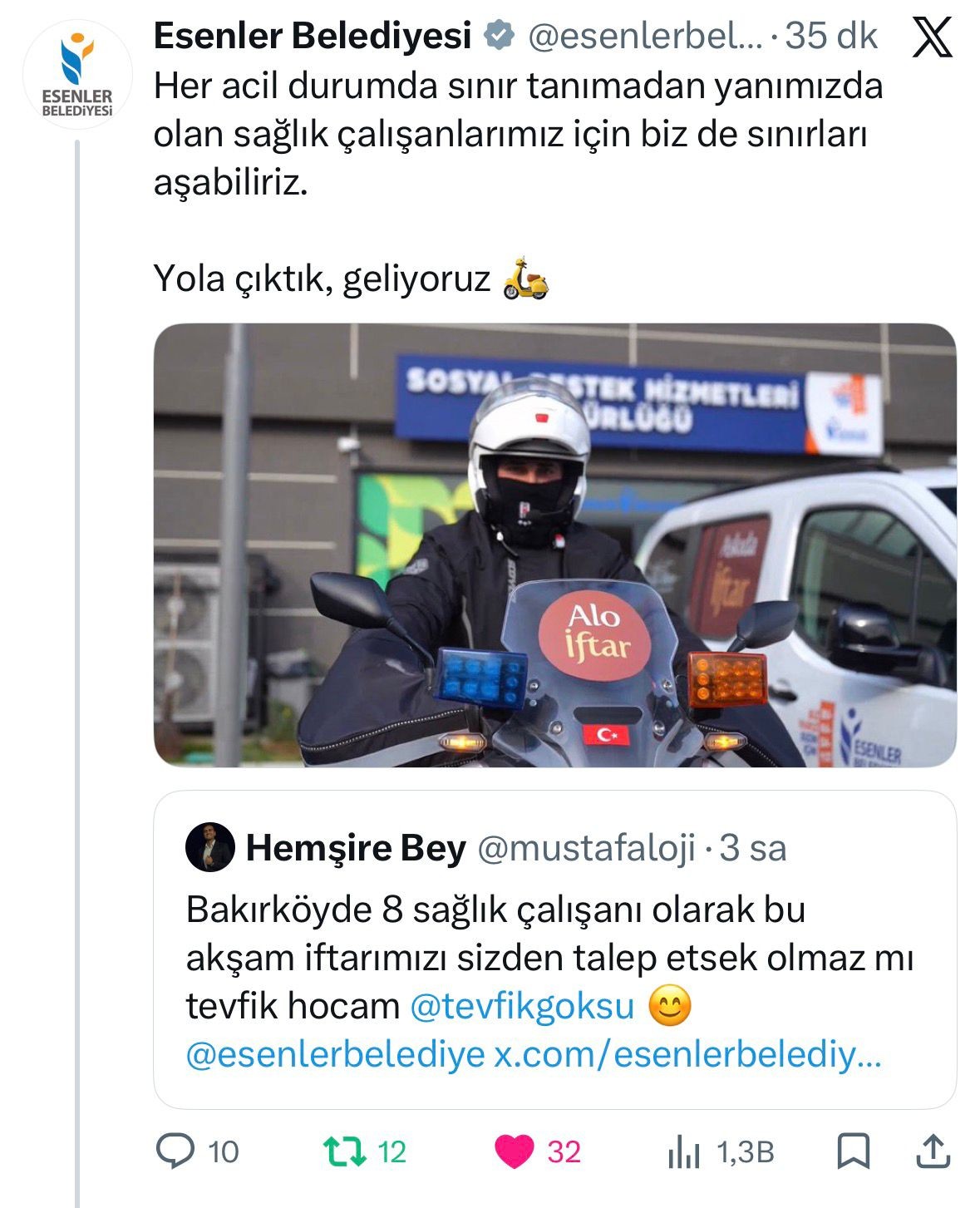Reply to the Esenler Belediyesi post
The width and height of the screenshot is (980, 1208).
tap(176, 1151)
